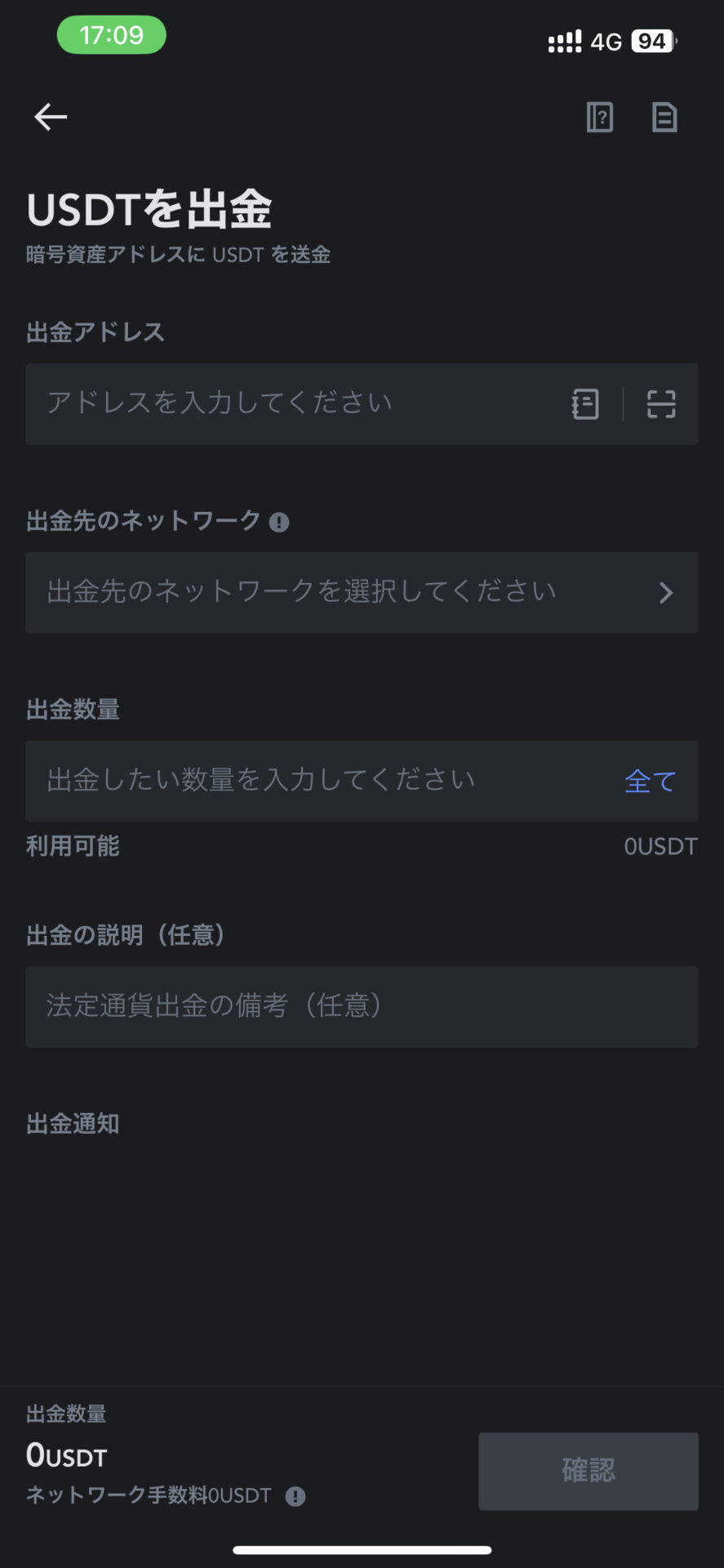Open the address book icon
The height and width of the screenshot is (1568, 724).
coord(585,403)
